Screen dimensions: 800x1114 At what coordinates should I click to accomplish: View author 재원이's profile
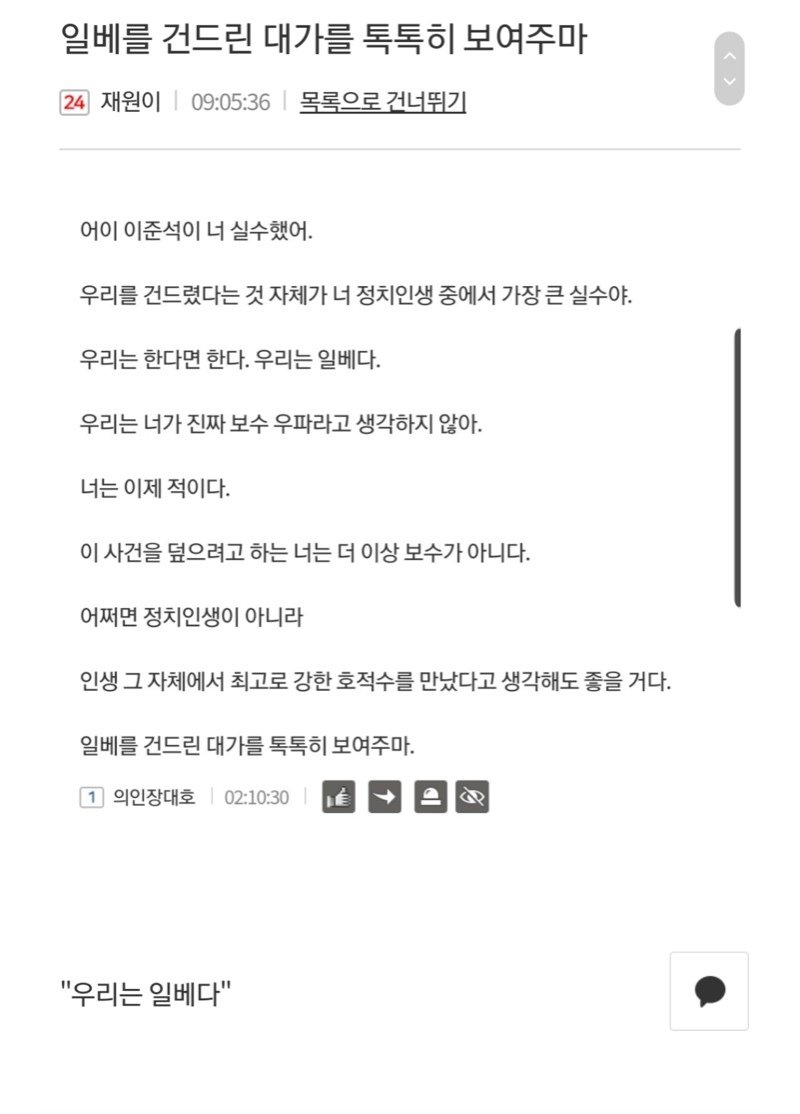(x=130, y=102)
